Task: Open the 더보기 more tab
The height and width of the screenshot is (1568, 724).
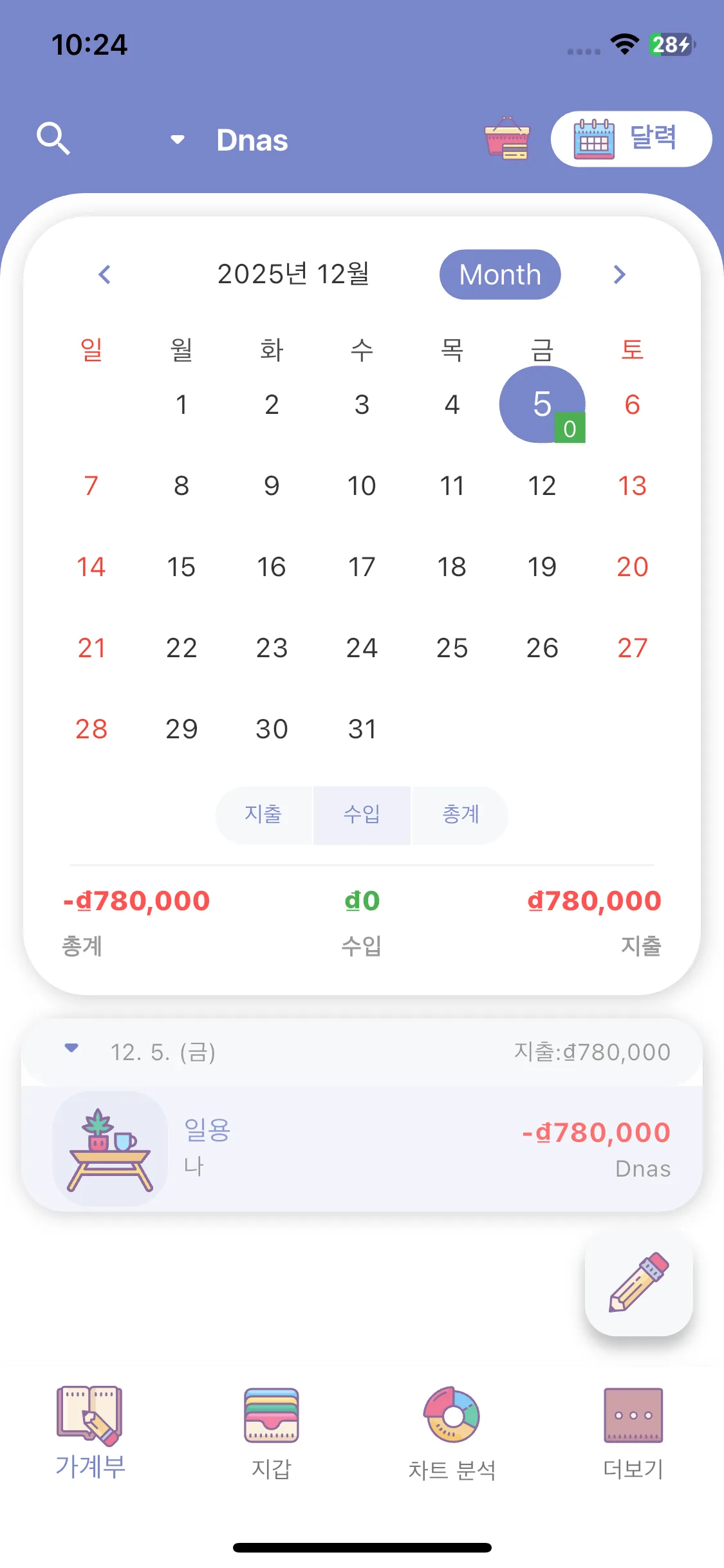Action: point(633,1433)
